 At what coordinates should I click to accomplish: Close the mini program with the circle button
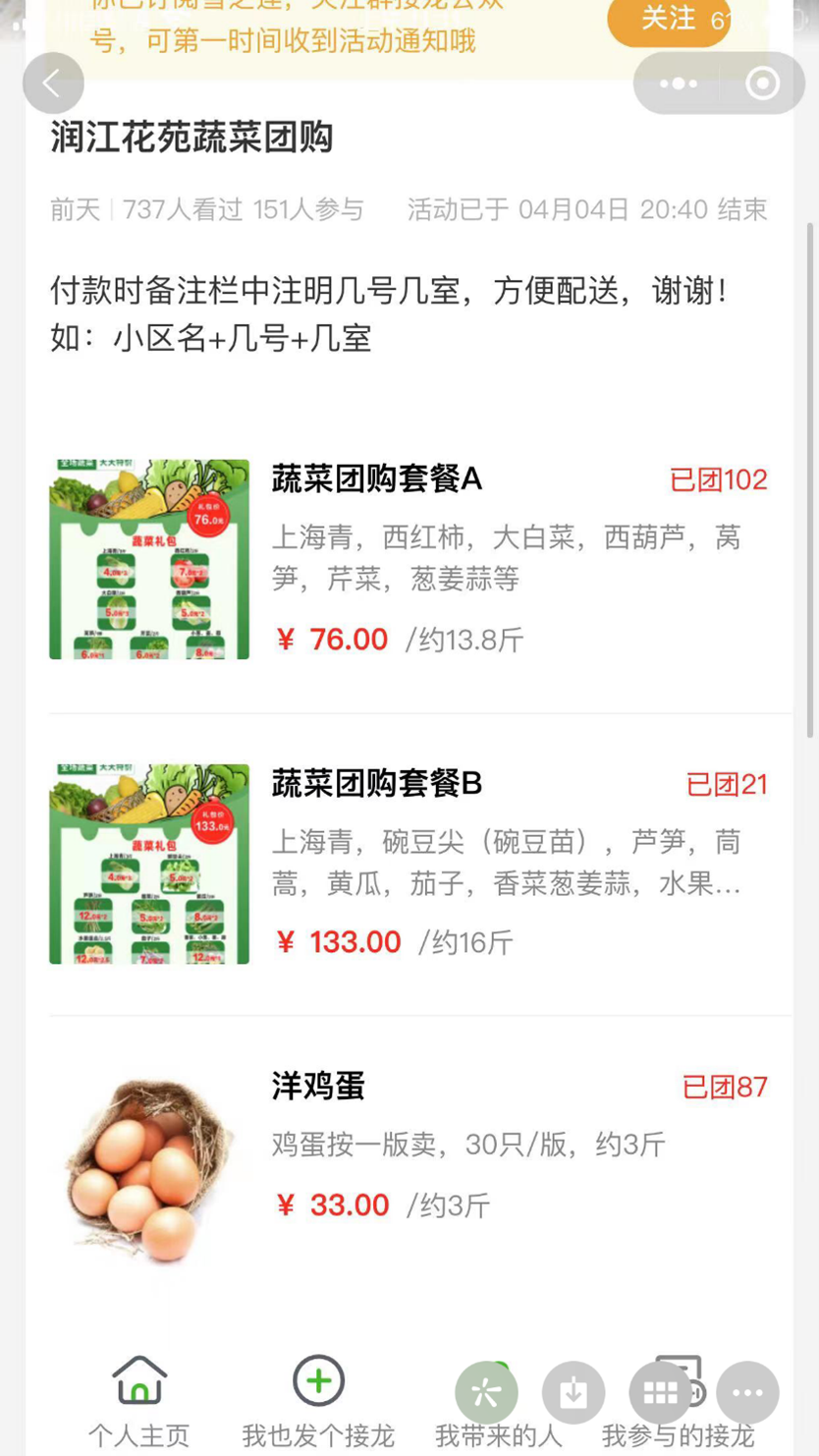click(762, 84)
